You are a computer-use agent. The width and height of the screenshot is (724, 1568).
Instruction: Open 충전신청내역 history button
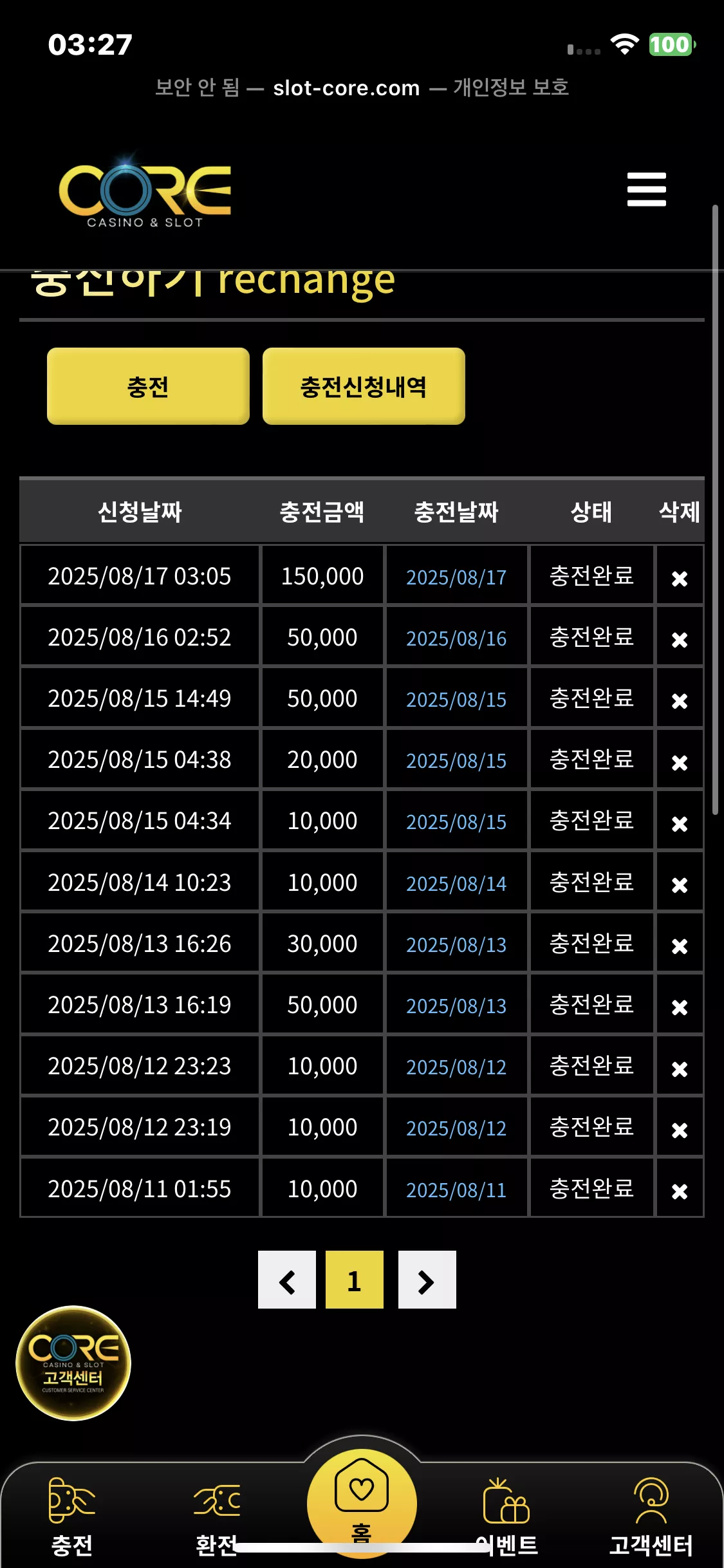click(x=364, y=386)
